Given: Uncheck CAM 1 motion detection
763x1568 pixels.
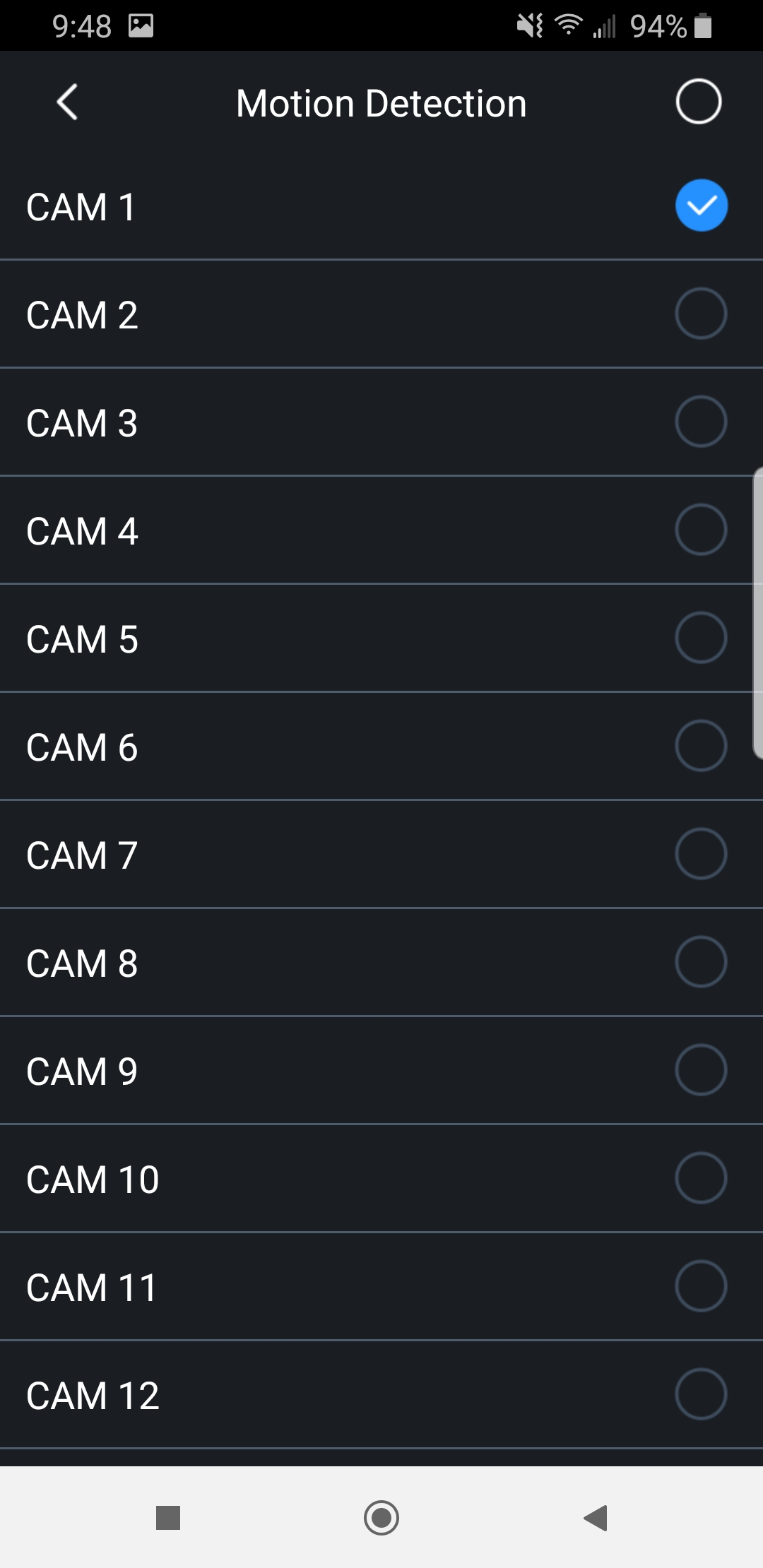Looking at the screenshot, I should pos(701,206).
